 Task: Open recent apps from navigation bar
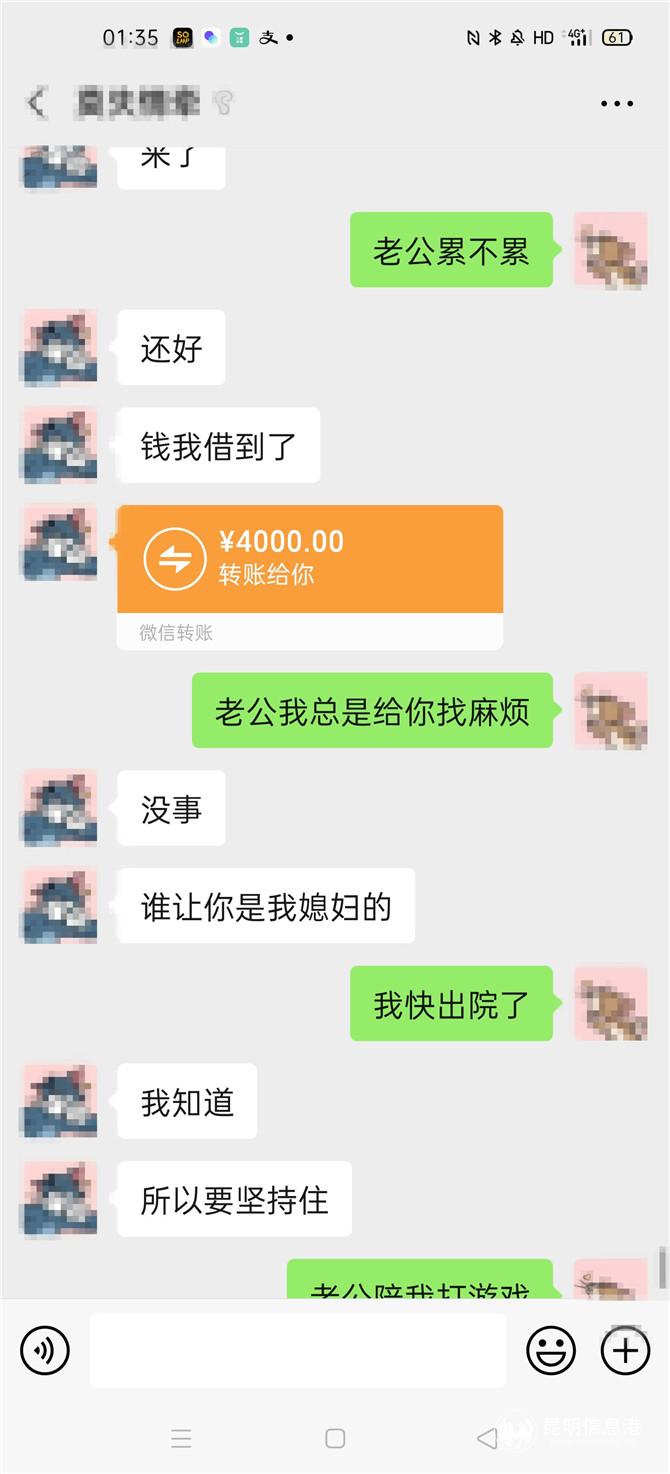[181, 1438]
